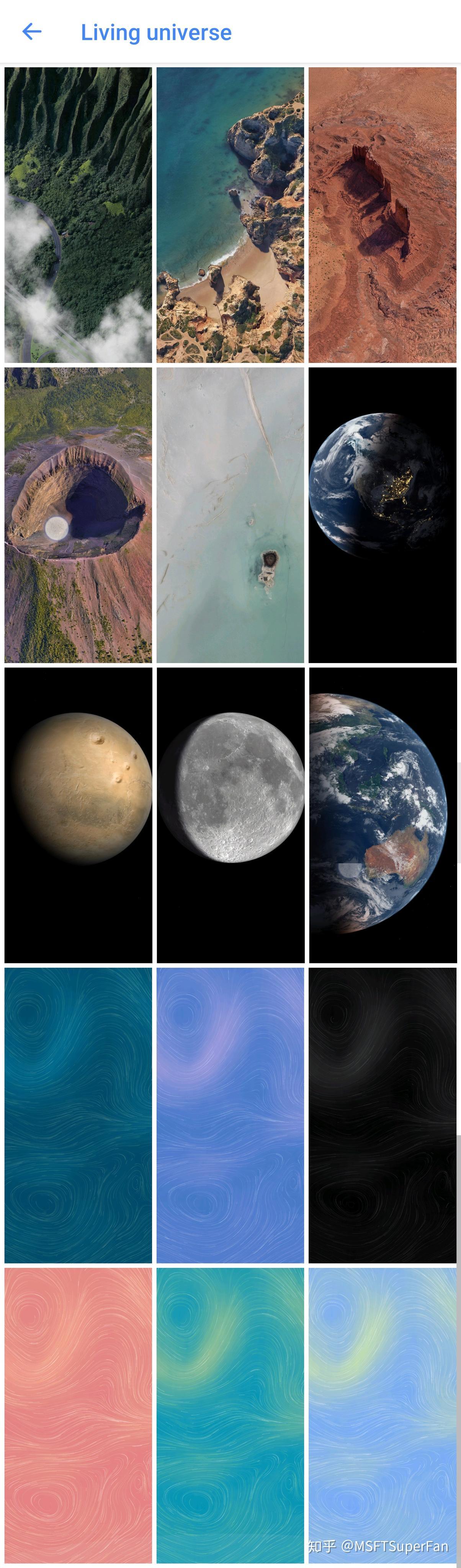Open the blue-purple swirl wallpaper

(230, 1115)
